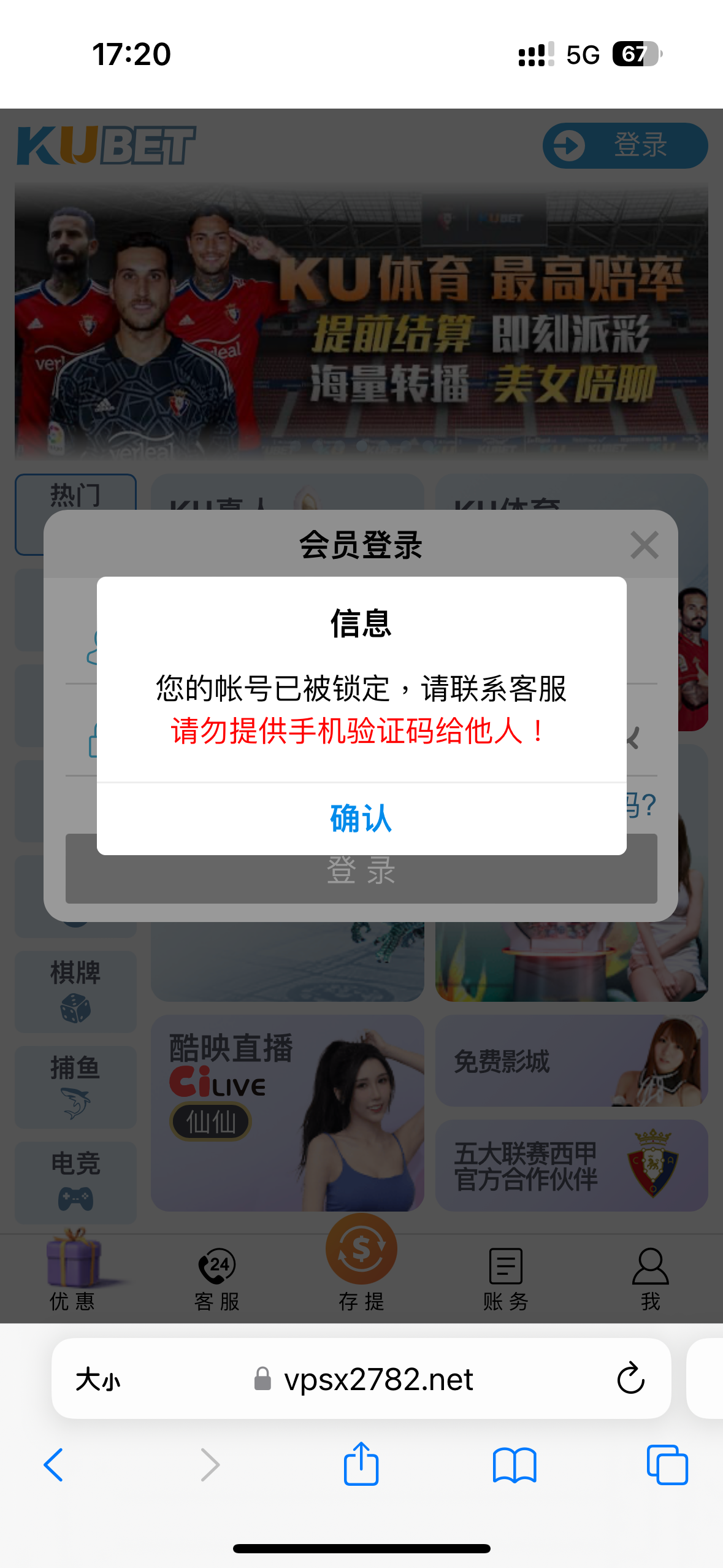The height and width of the screenshot is (1568, 723).
Task: Go back to the previous page
Action: 54,1465
